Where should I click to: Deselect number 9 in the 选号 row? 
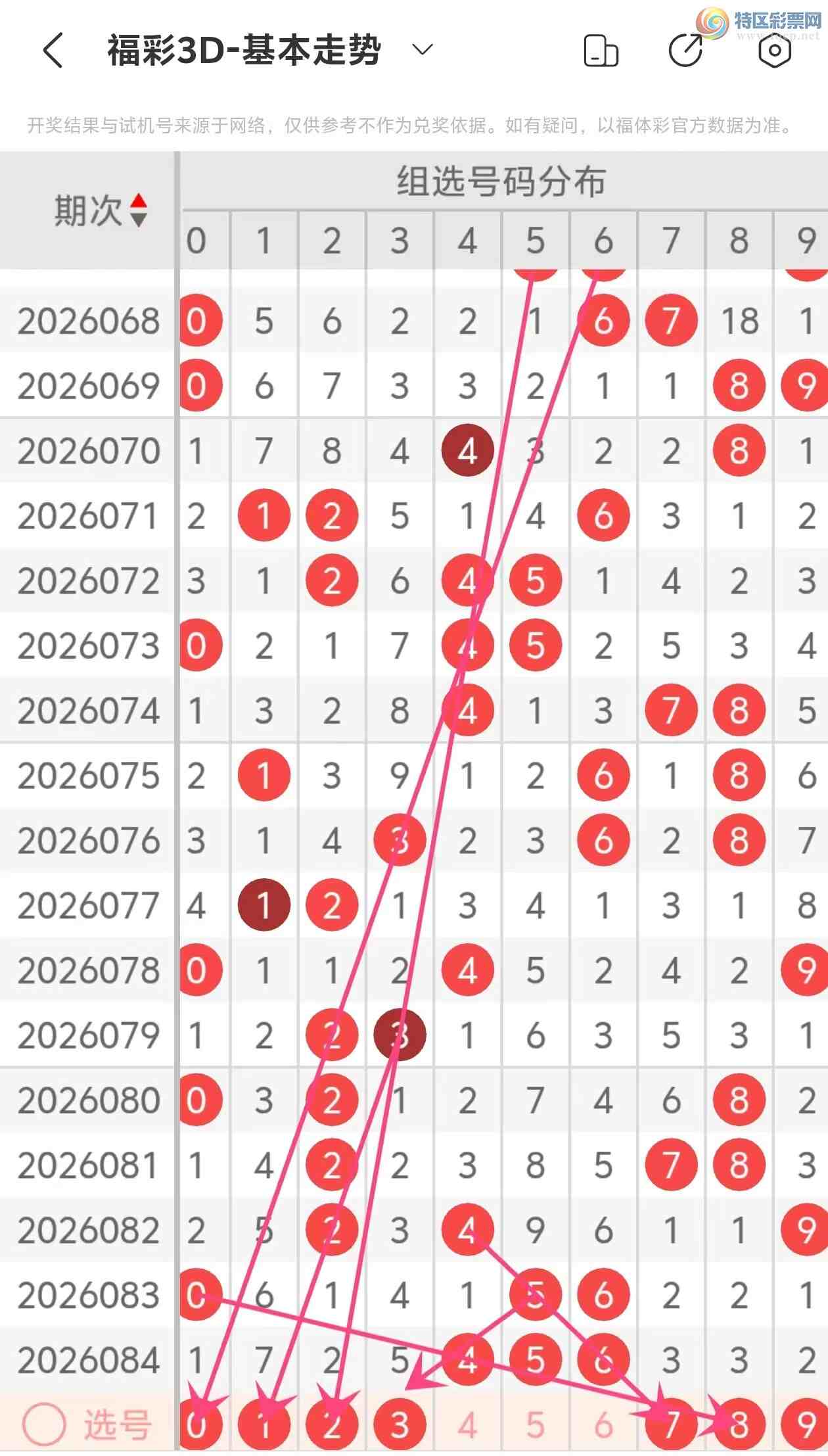click(x=806, y=1425)
